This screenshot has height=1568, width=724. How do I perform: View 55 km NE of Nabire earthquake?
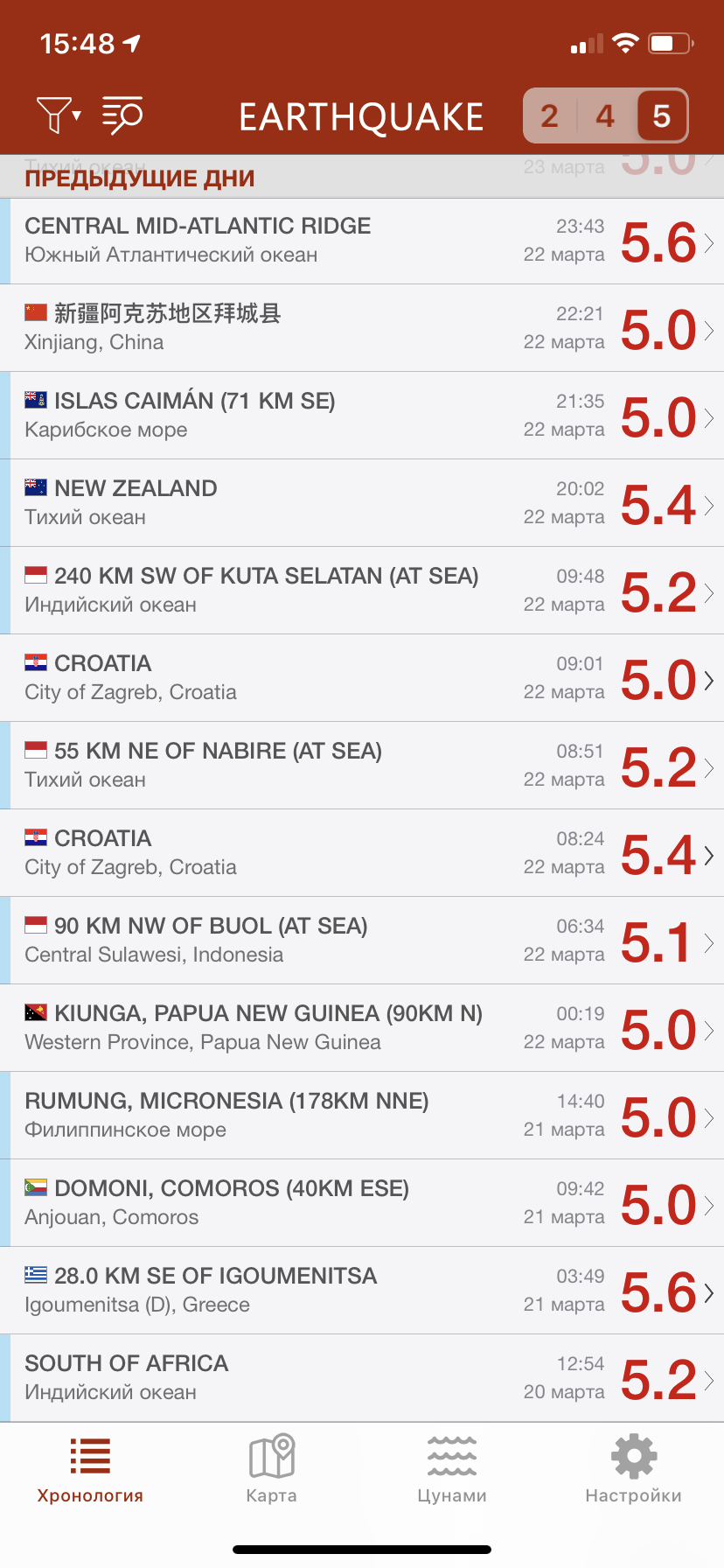pyautogui.click(x=362, y=766)
